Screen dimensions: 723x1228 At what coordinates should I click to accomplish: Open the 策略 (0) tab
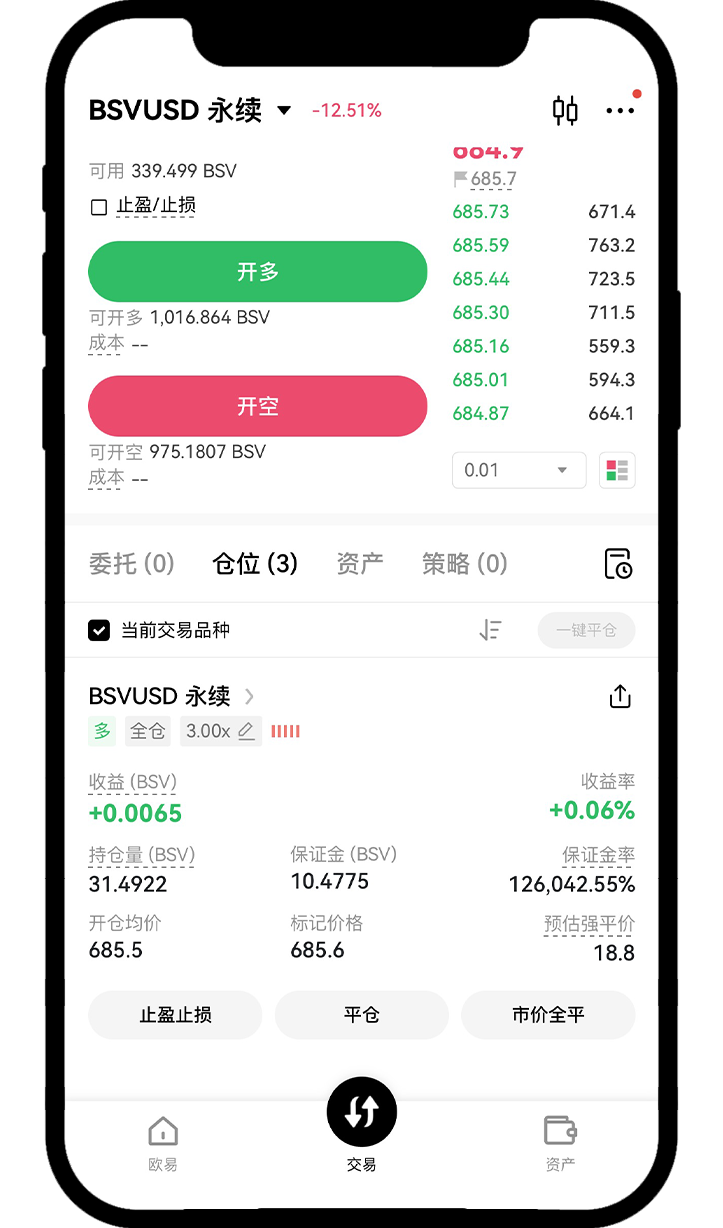point(464,564)
